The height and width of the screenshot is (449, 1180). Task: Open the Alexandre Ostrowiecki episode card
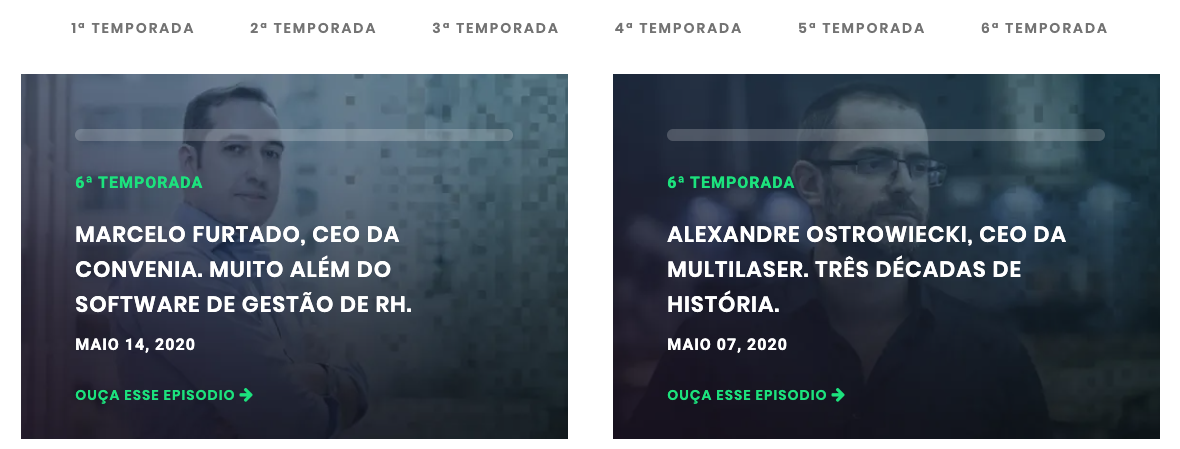(866, 270)
